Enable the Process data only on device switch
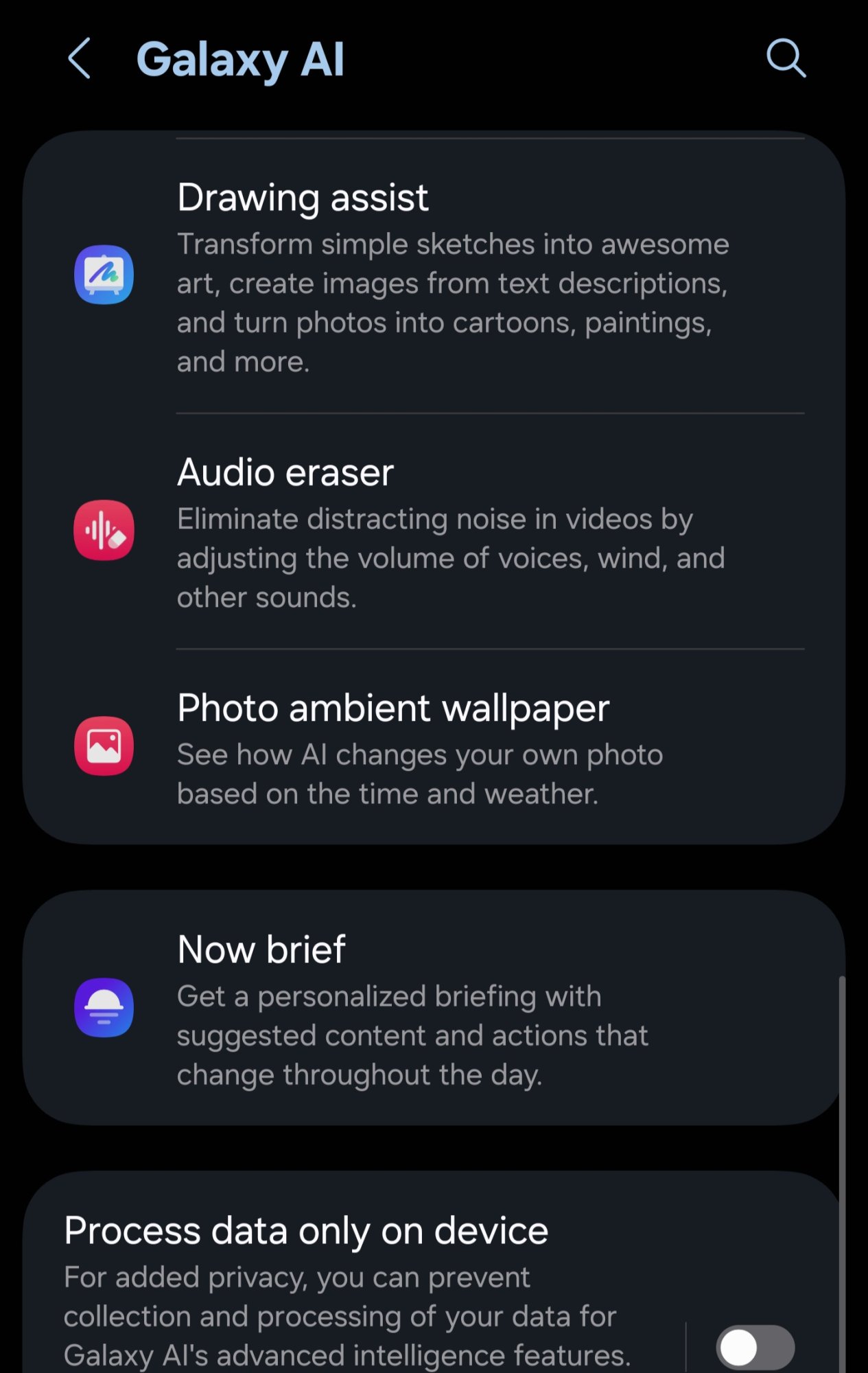This screenshot has height=1373, width=868. (755, 1347)
